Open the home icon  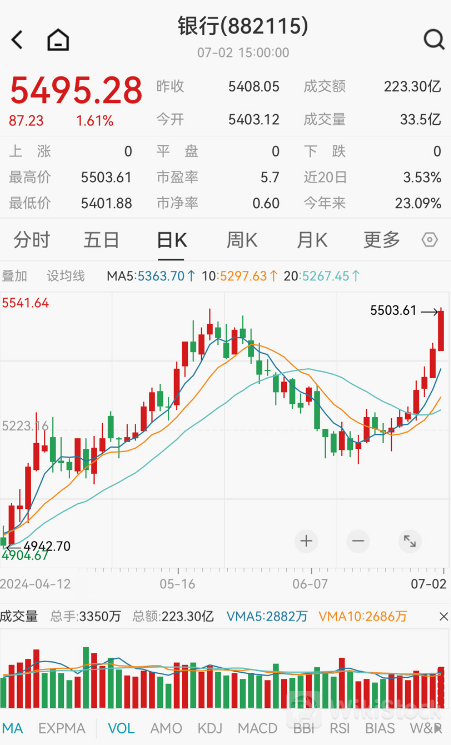58,40
